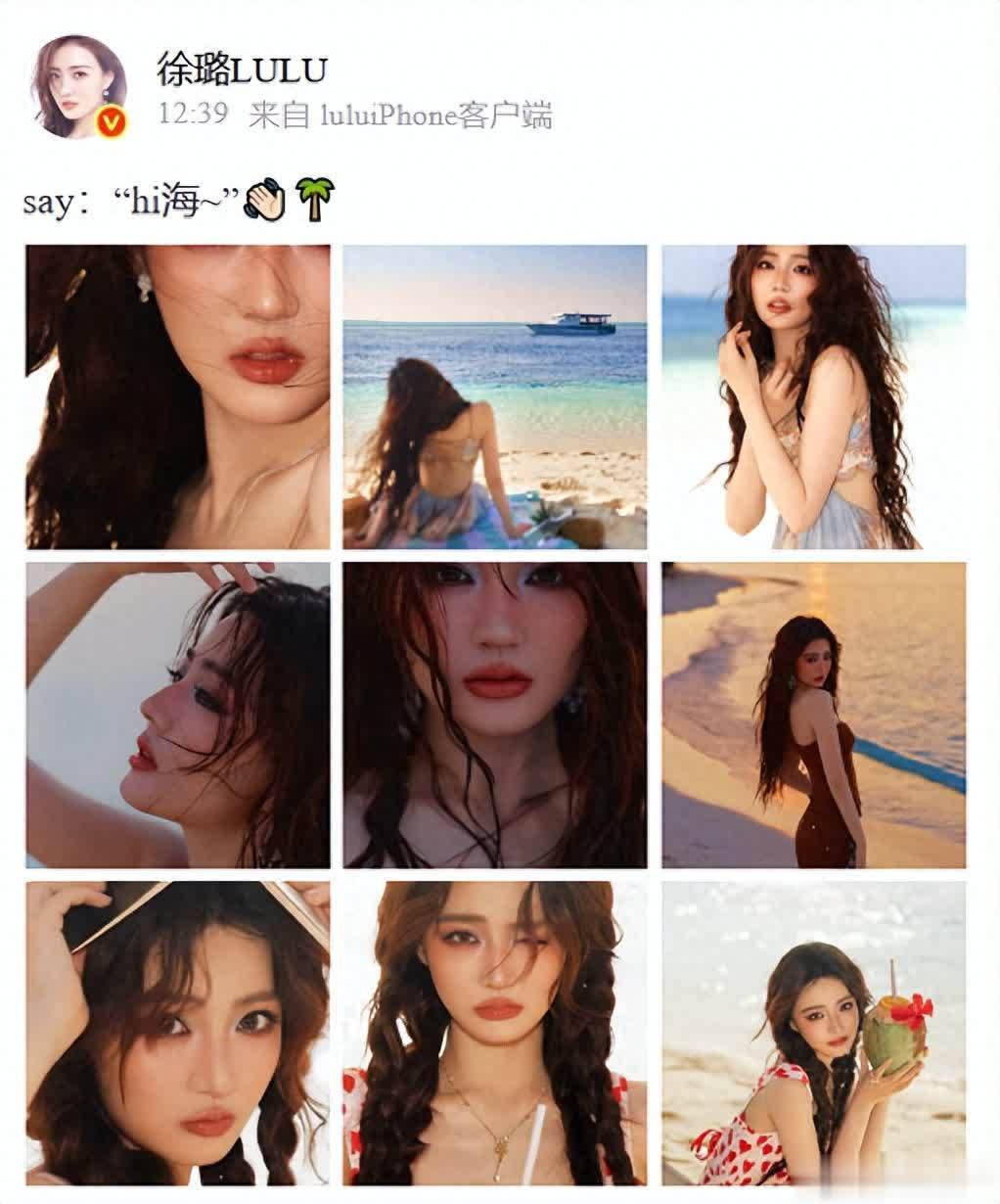
Task: Open the close-up photo with the hat
Action: pyautogui.click(x=177, y=1033)
